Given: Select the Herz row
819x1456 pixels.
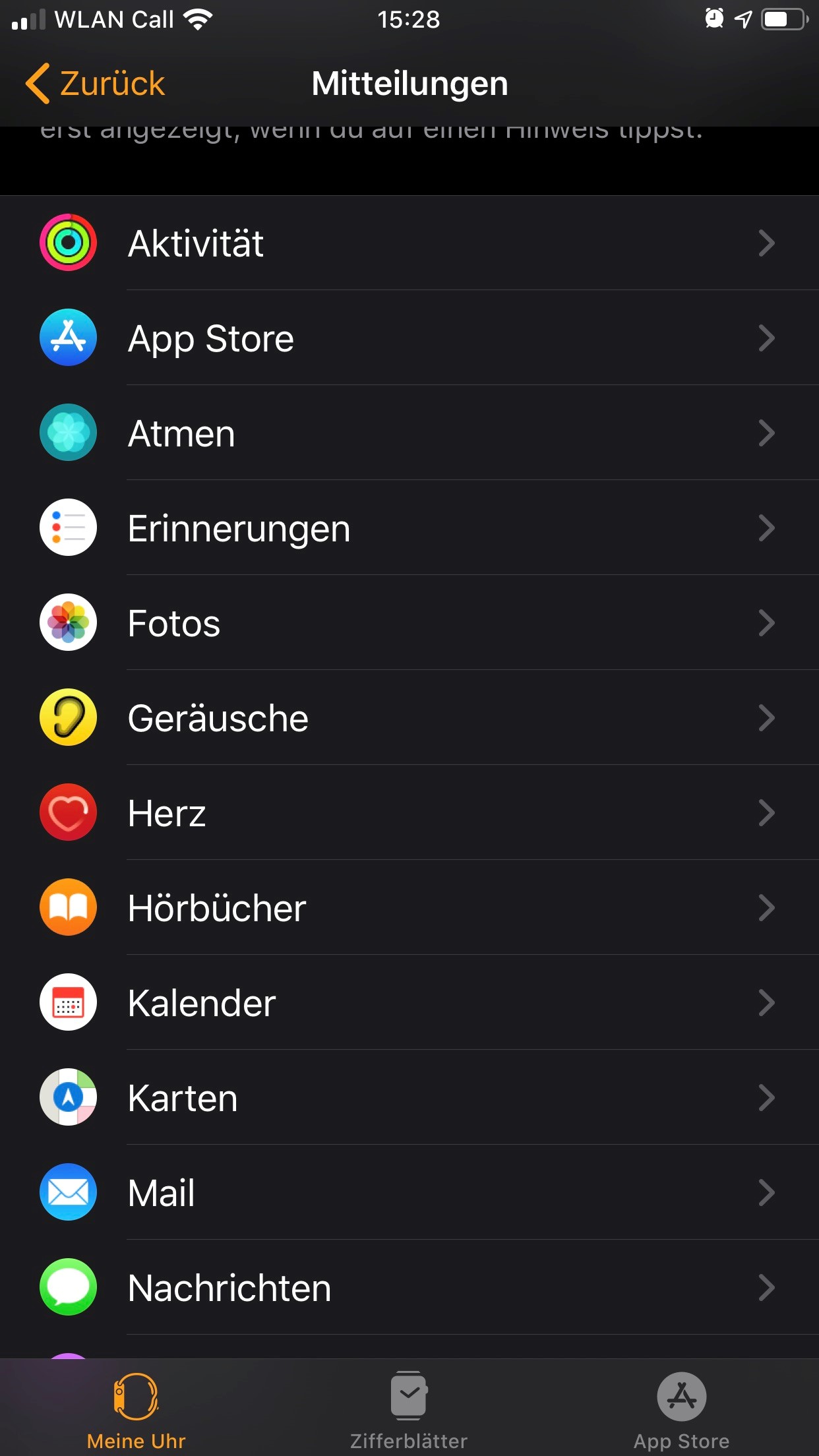Looking at the screenshot, I should (409, 812).
